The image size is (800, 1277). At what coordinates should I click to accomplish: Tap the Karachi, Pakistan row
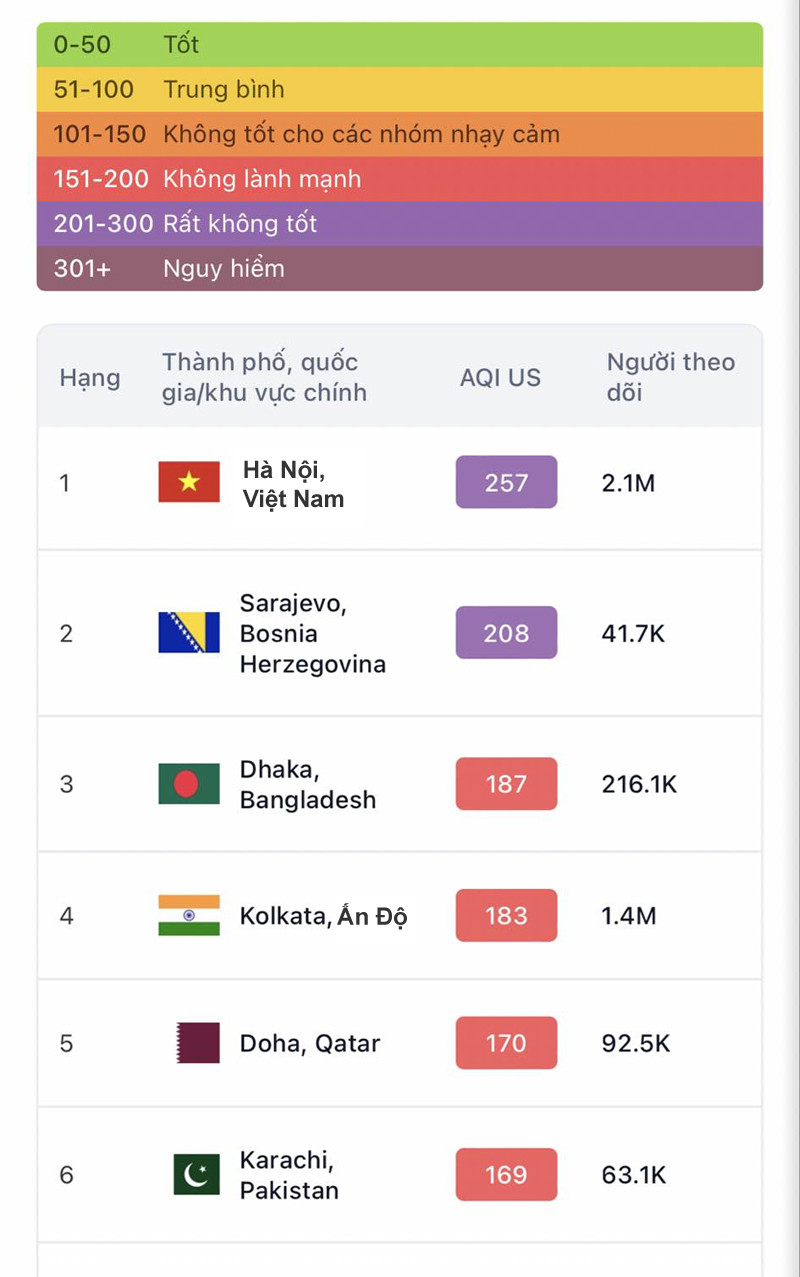pyautogui.click(x=289, y=1175)
